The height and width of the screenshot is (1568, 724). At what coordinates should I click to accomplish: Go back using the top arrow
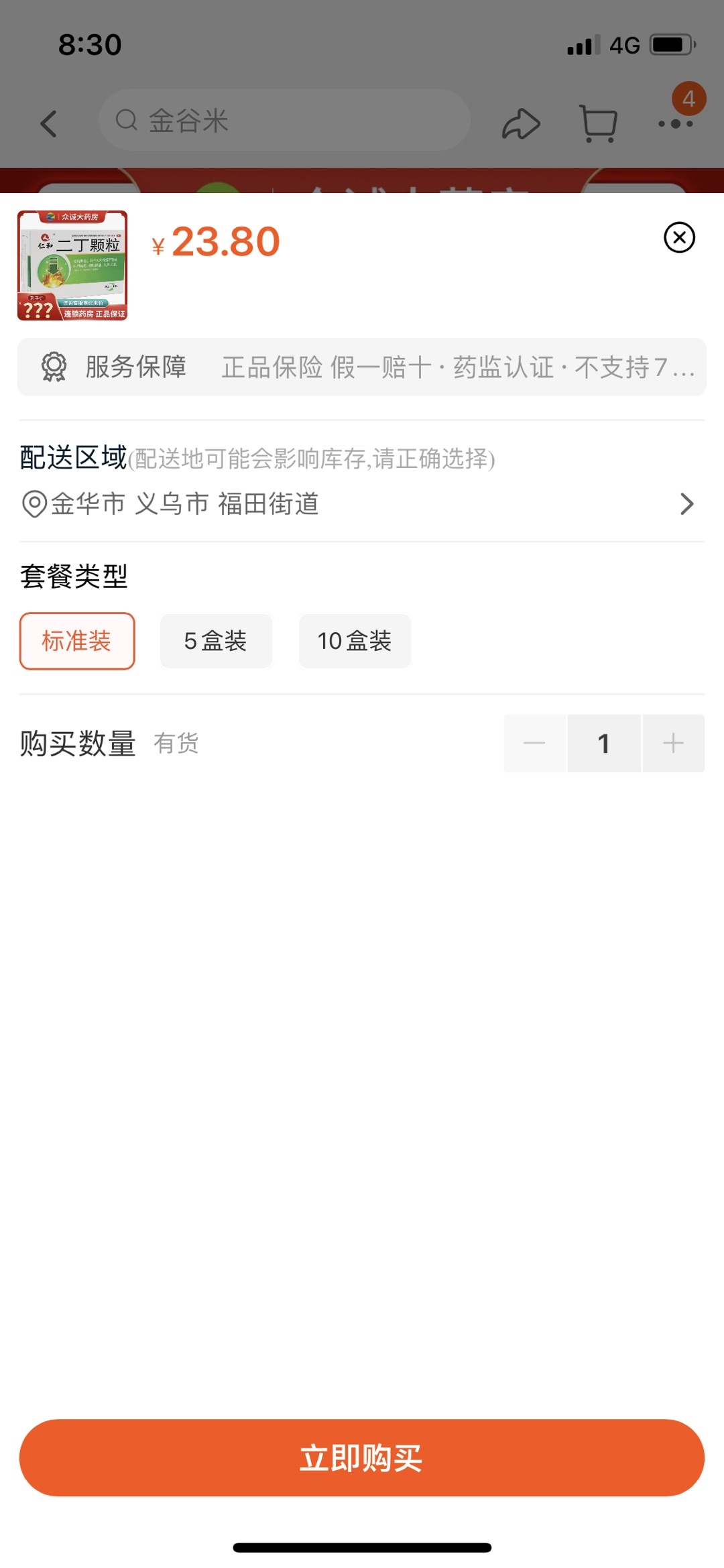click(x=48, y=123)
